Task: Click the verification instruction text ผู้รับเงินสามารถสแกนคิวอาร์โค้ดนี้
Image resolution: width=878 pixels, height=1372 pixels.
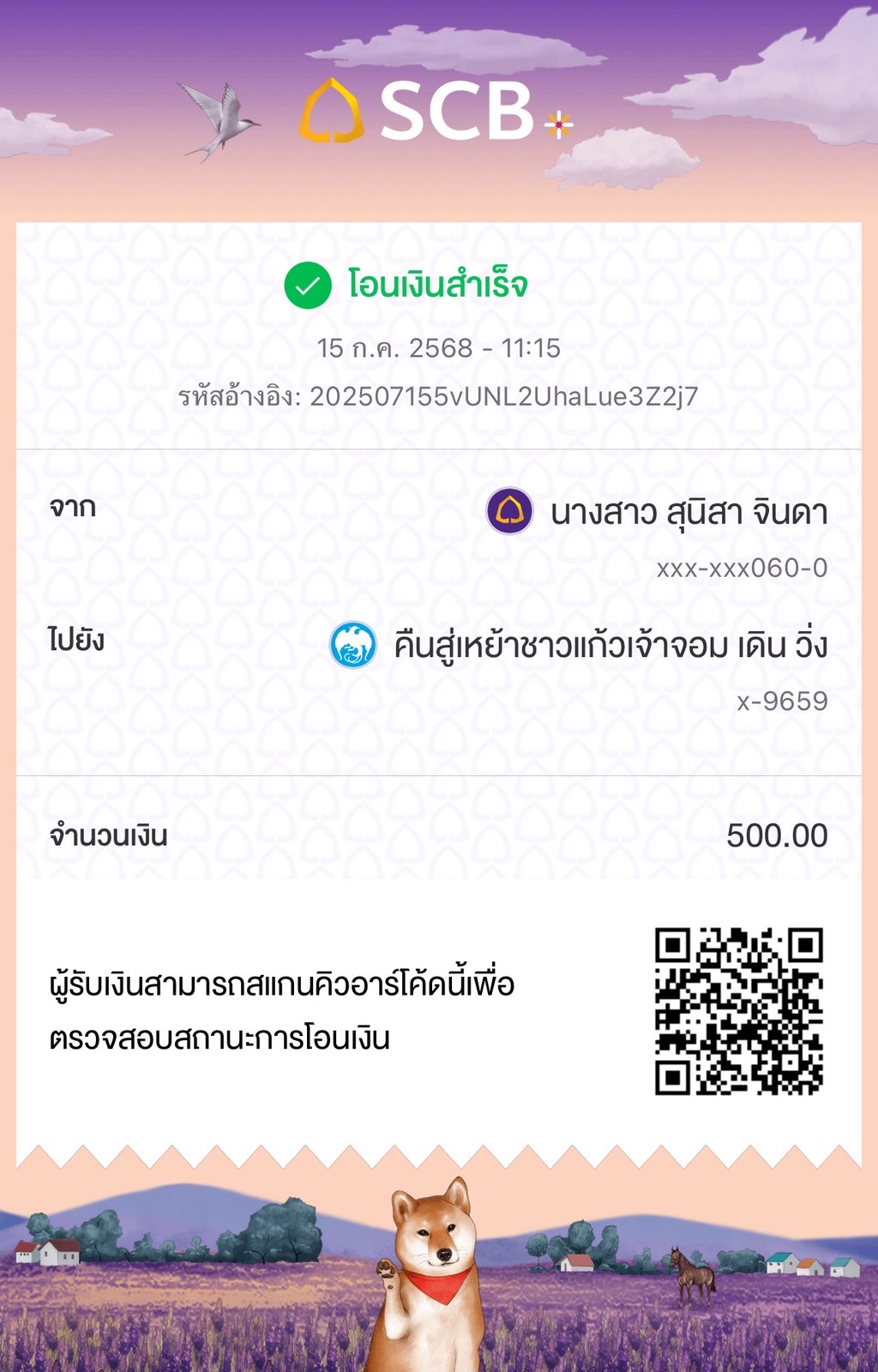Action: [283, 988]
